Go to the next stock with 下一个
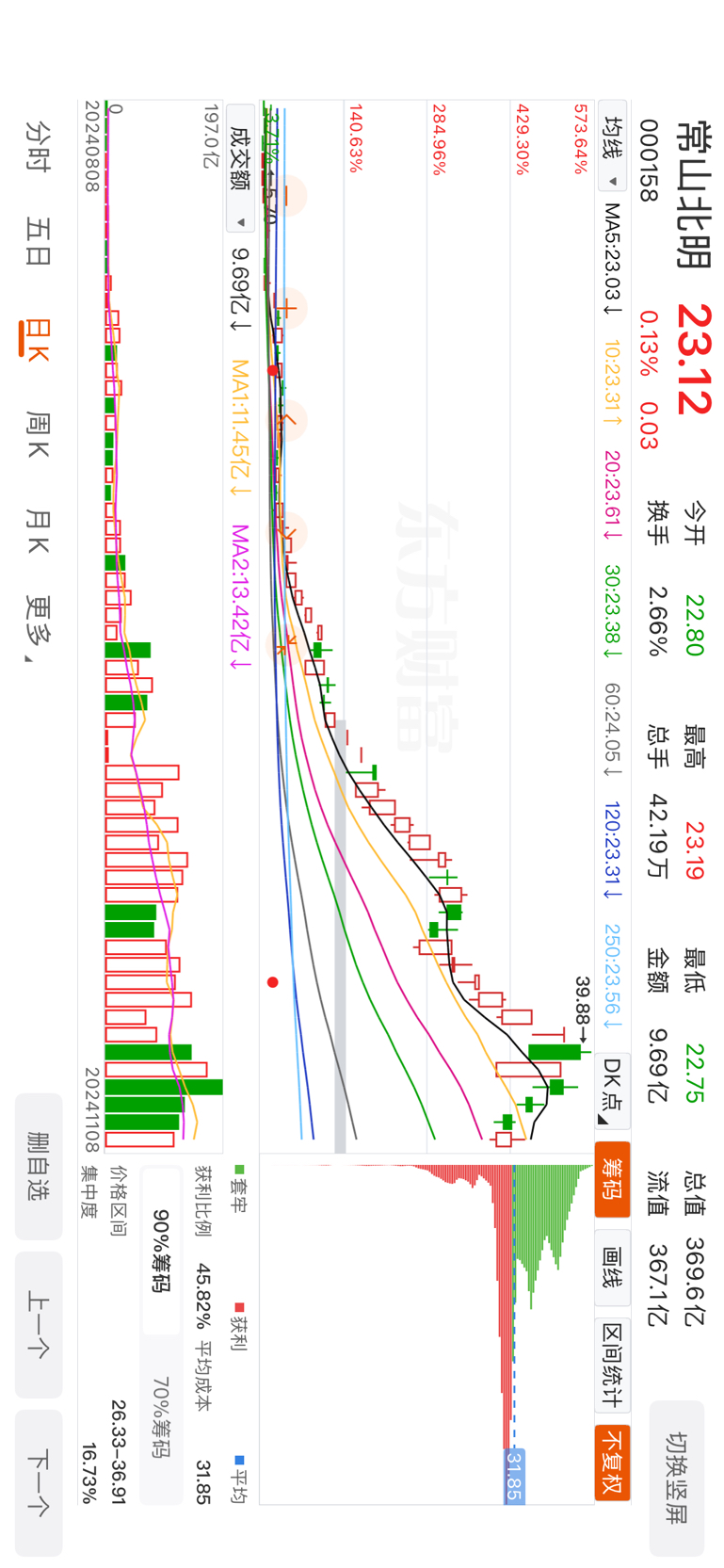724x1568 pixels. [x=39, y=1482]
